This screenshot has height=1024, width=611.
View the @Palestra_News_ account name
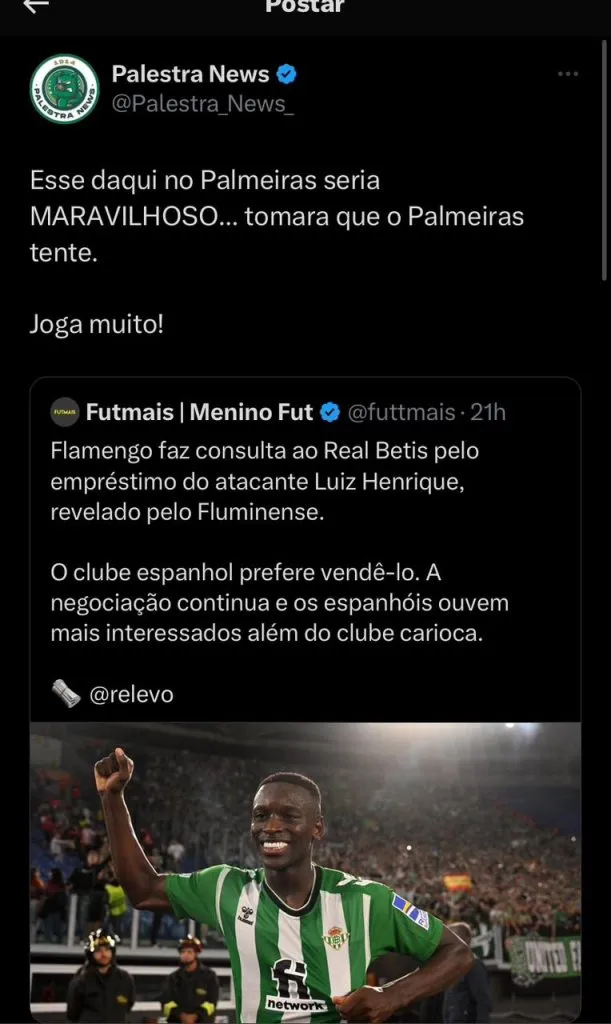tap(203, 102)
